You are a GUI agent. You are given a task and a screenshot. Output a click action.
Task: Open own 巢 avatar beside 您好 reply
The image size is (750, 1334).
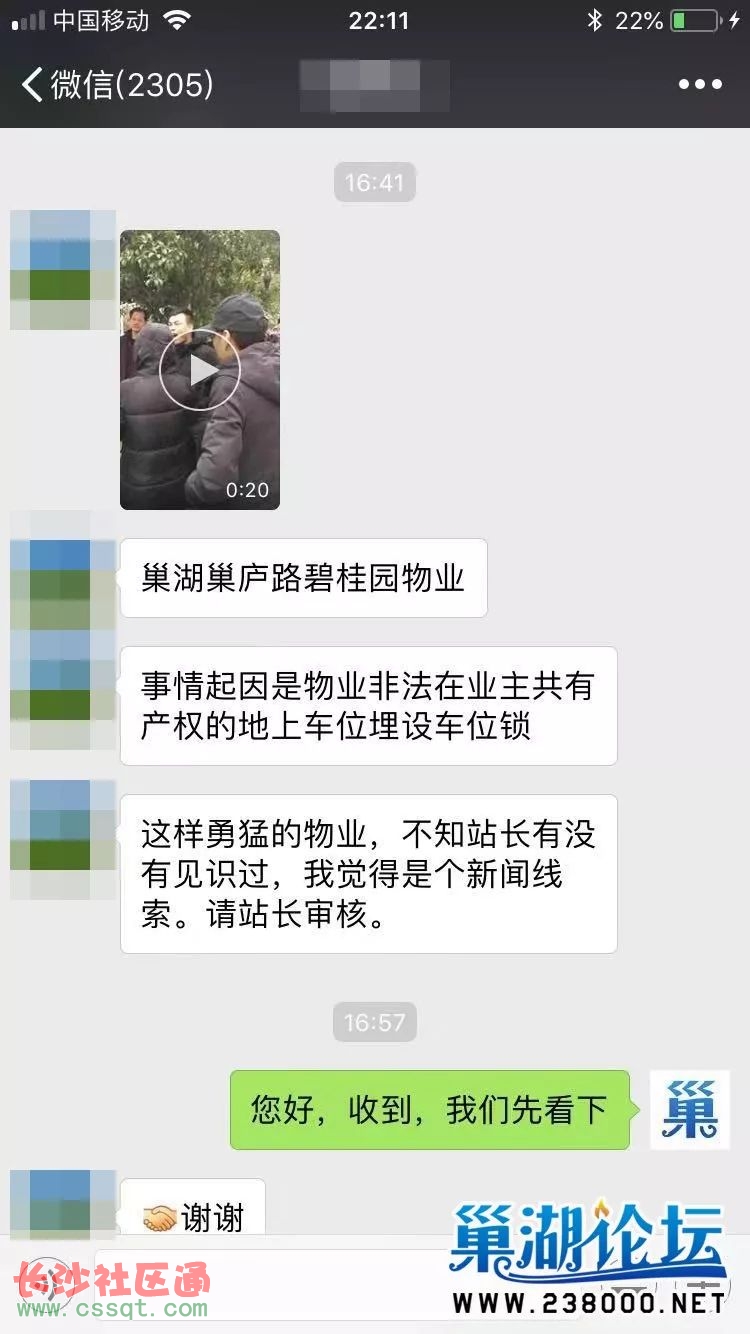tap(690, 1109)
